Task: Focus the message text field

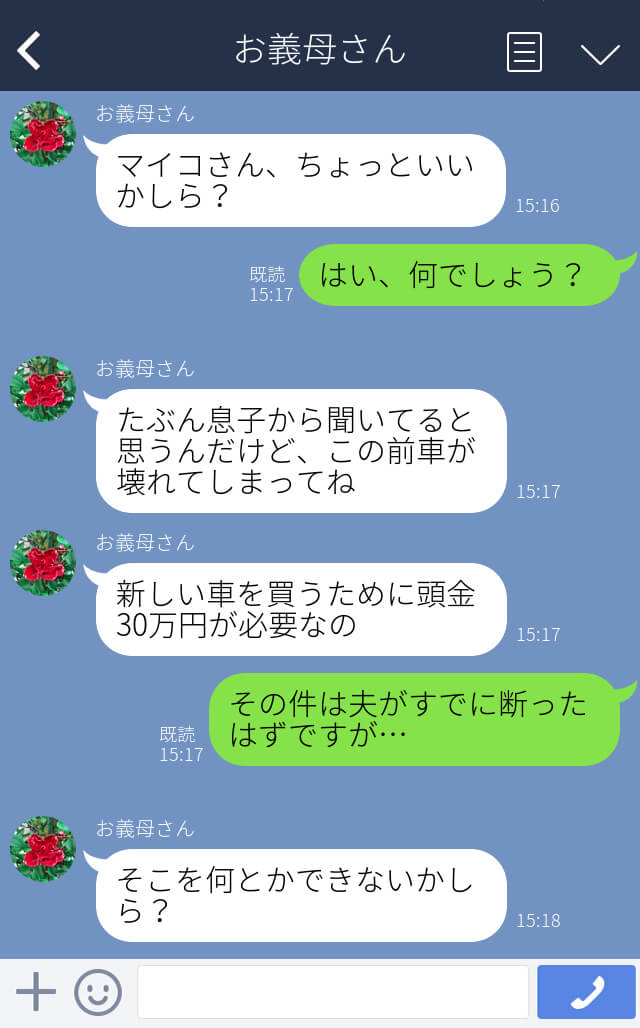Action: click(332, 992)
